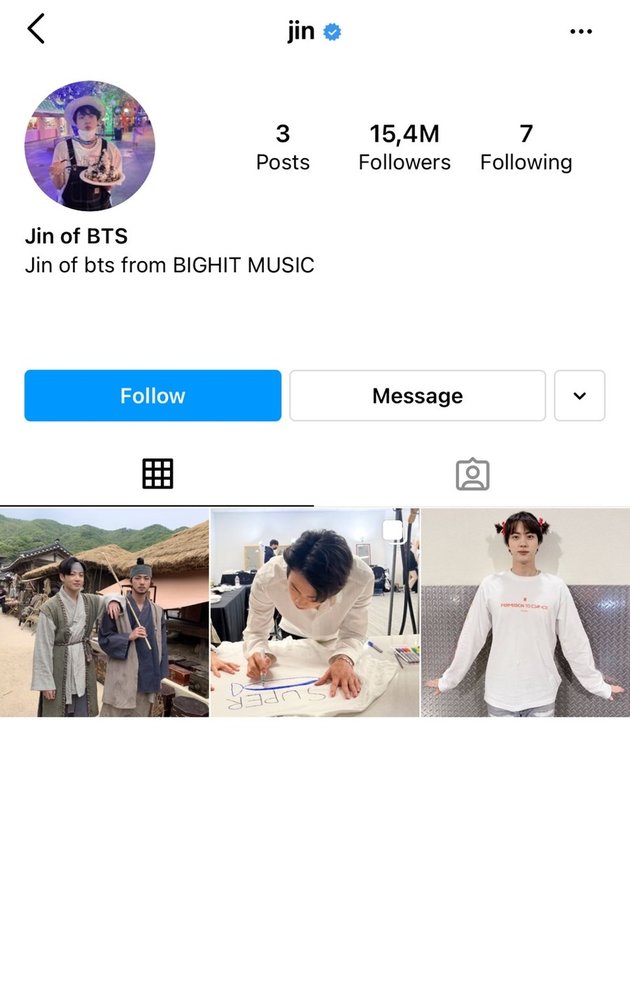
Task: View the 7 Following list
Action: (x=526, y=147)
